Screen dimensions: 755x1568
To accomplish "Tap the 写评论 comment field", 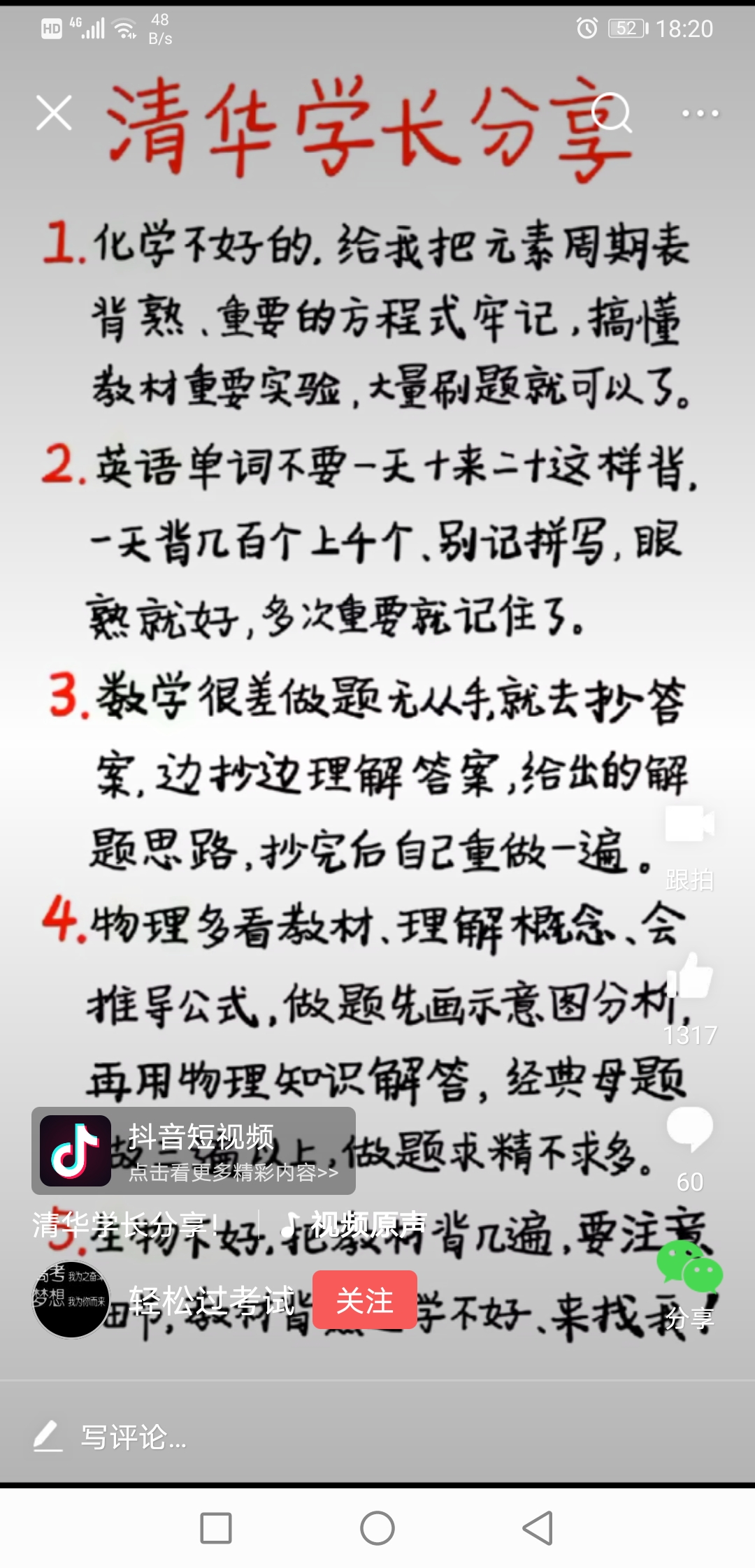I will 133,1437.
